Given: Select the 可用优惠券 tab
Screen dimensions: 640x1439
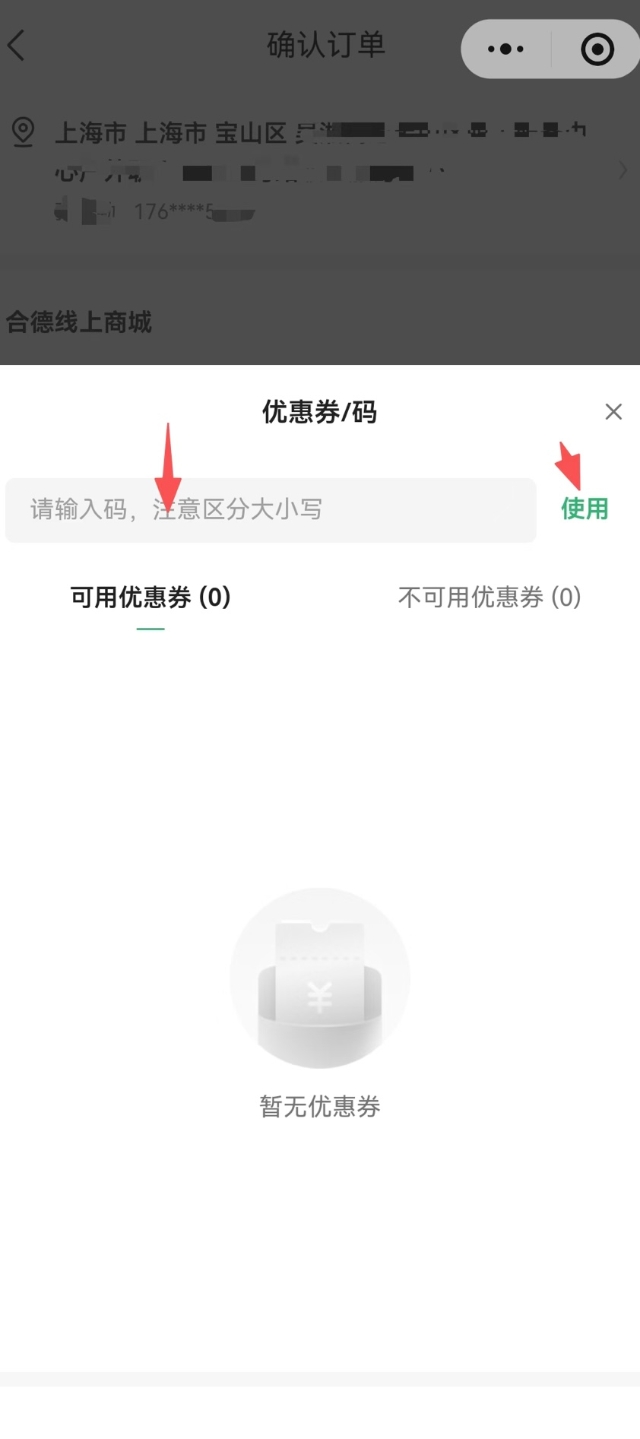Looking at the screenshot, I should point(150,598).
